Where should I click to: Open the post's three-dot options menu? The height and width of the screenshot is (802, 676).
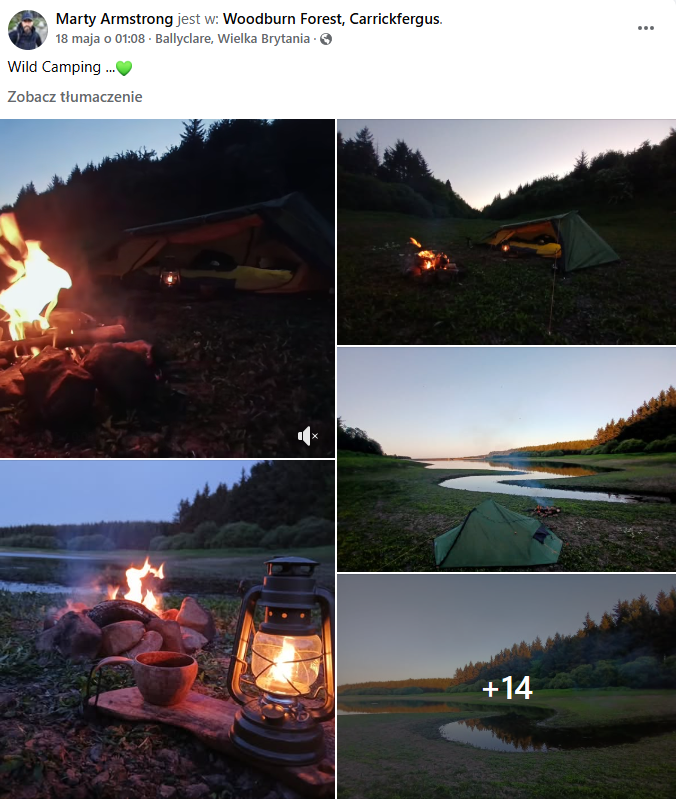click(645, 28)
